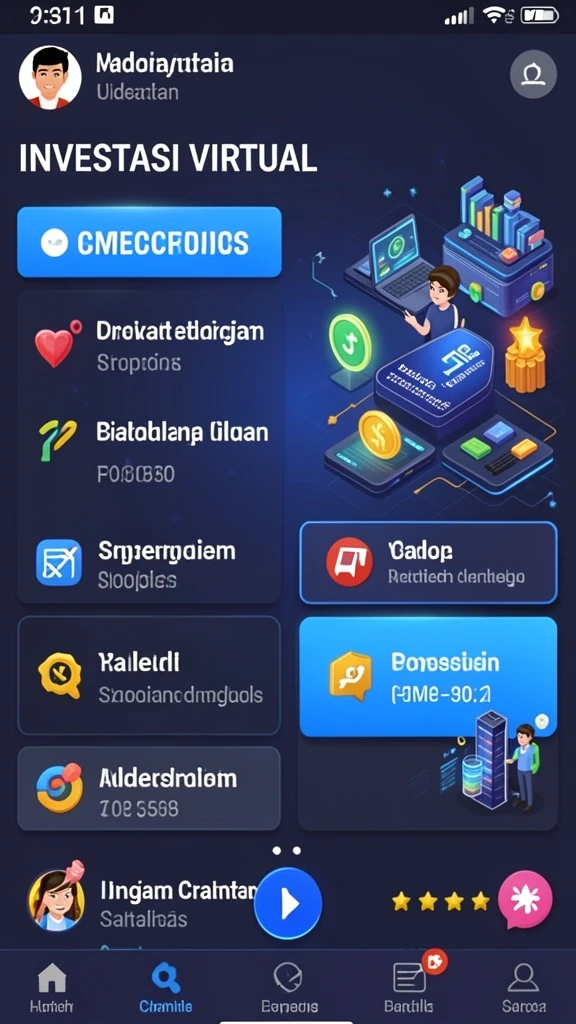Screen dimensions: 576x1024
Task: Switch to the person profile bottom tab
Action: pyautogui.click(x=524, y=987)
